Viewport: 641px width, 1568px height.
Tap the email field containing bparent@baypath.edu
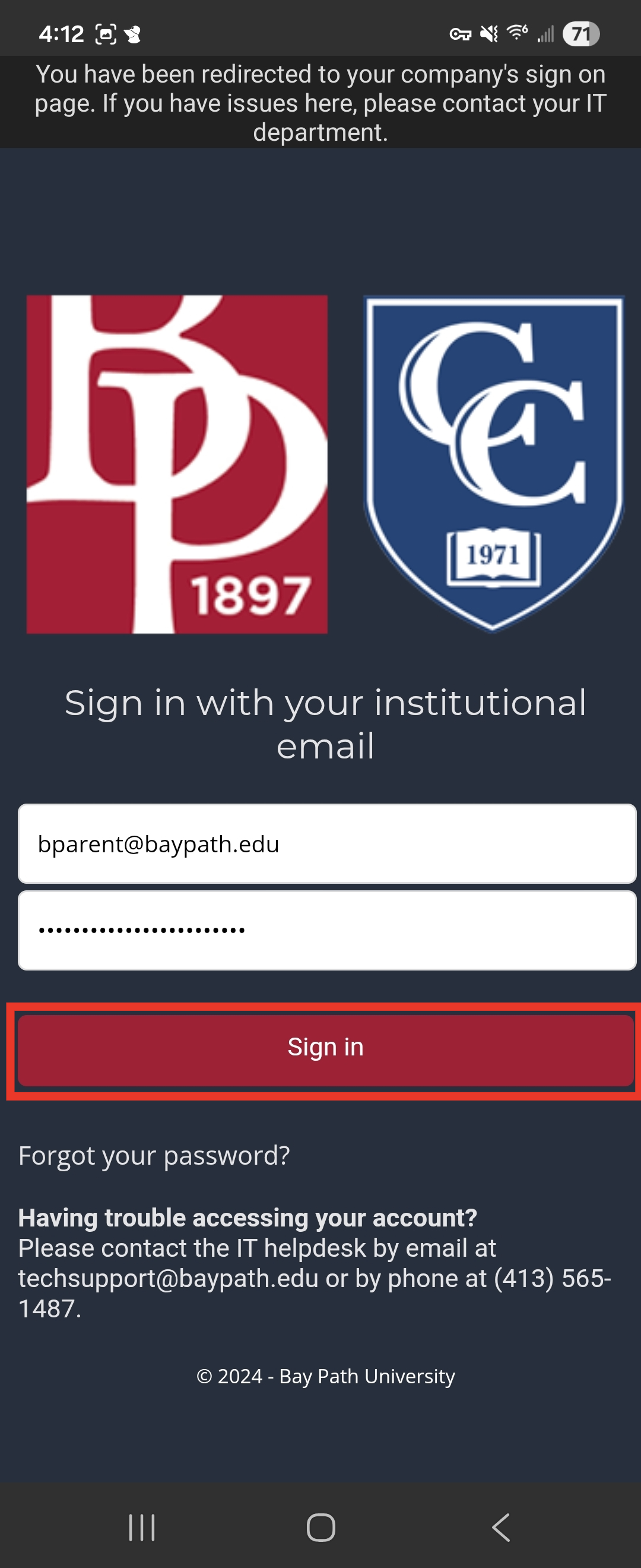click(326, 843)
